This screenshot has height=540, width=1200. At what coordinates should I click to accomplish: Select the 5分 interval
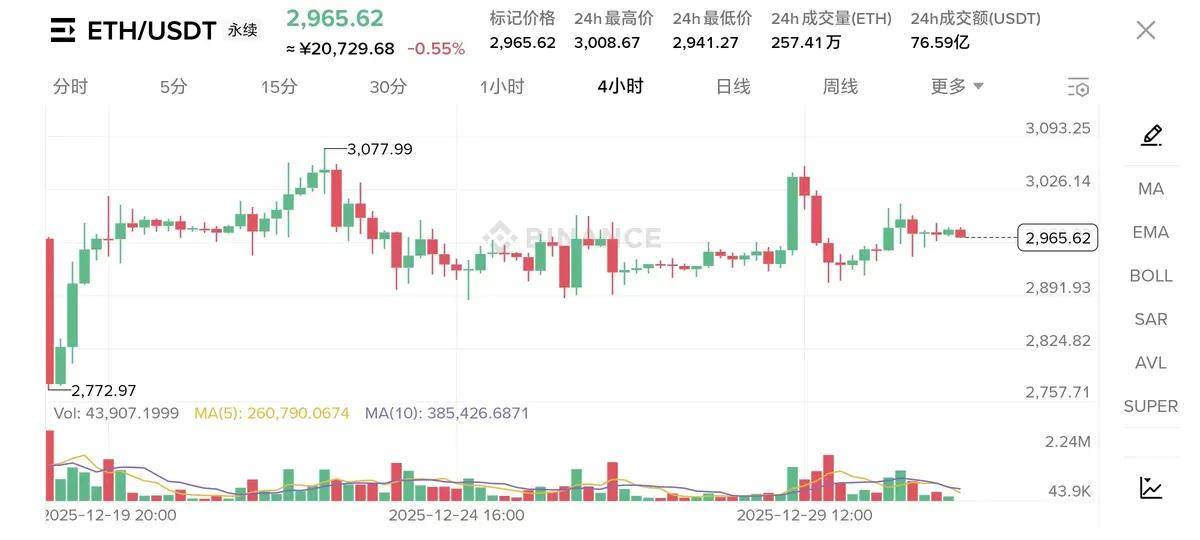[x=173, y=87]
